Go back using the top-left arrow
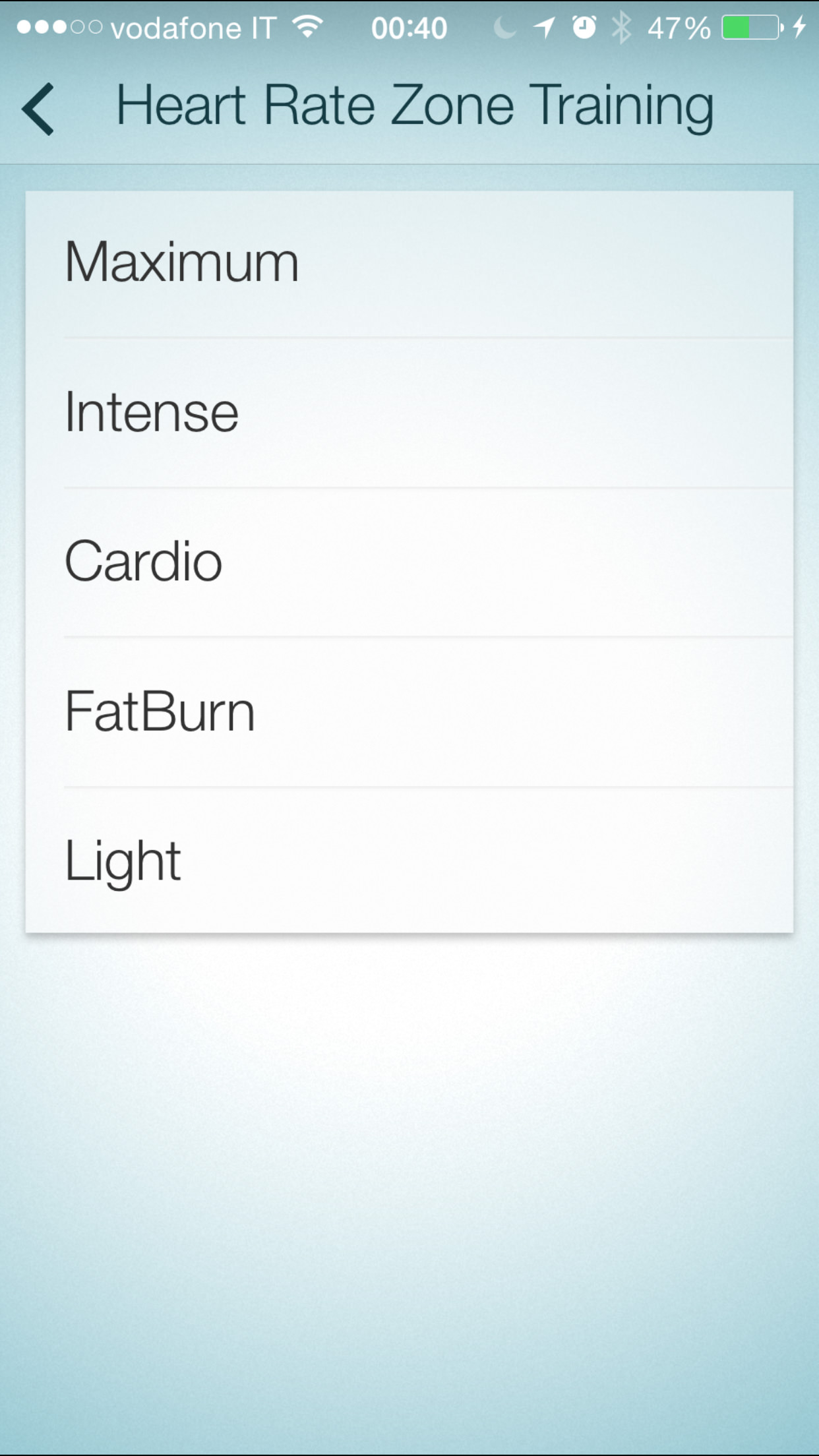Viewport: 819px width, 1456px height. 38,109
